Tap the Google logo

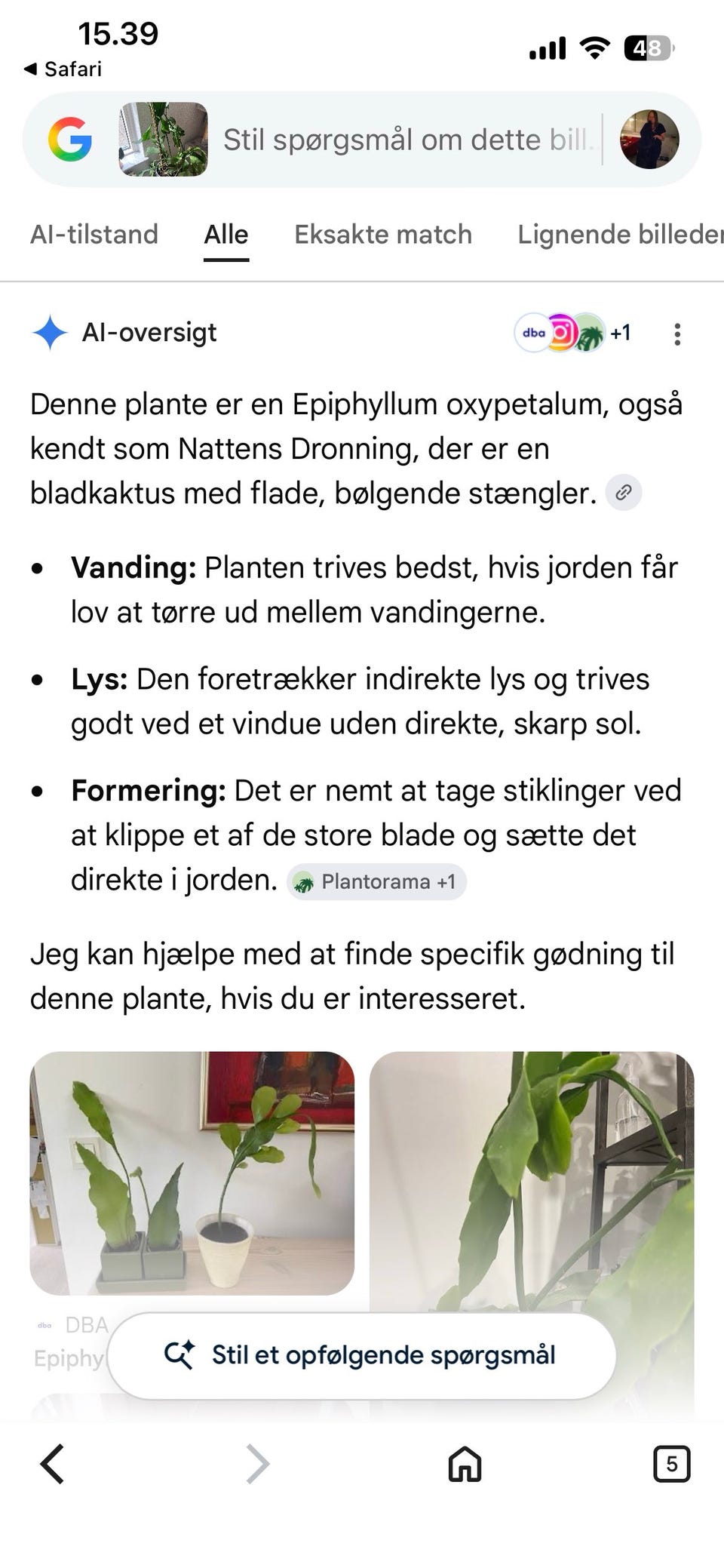click(70, 140)
